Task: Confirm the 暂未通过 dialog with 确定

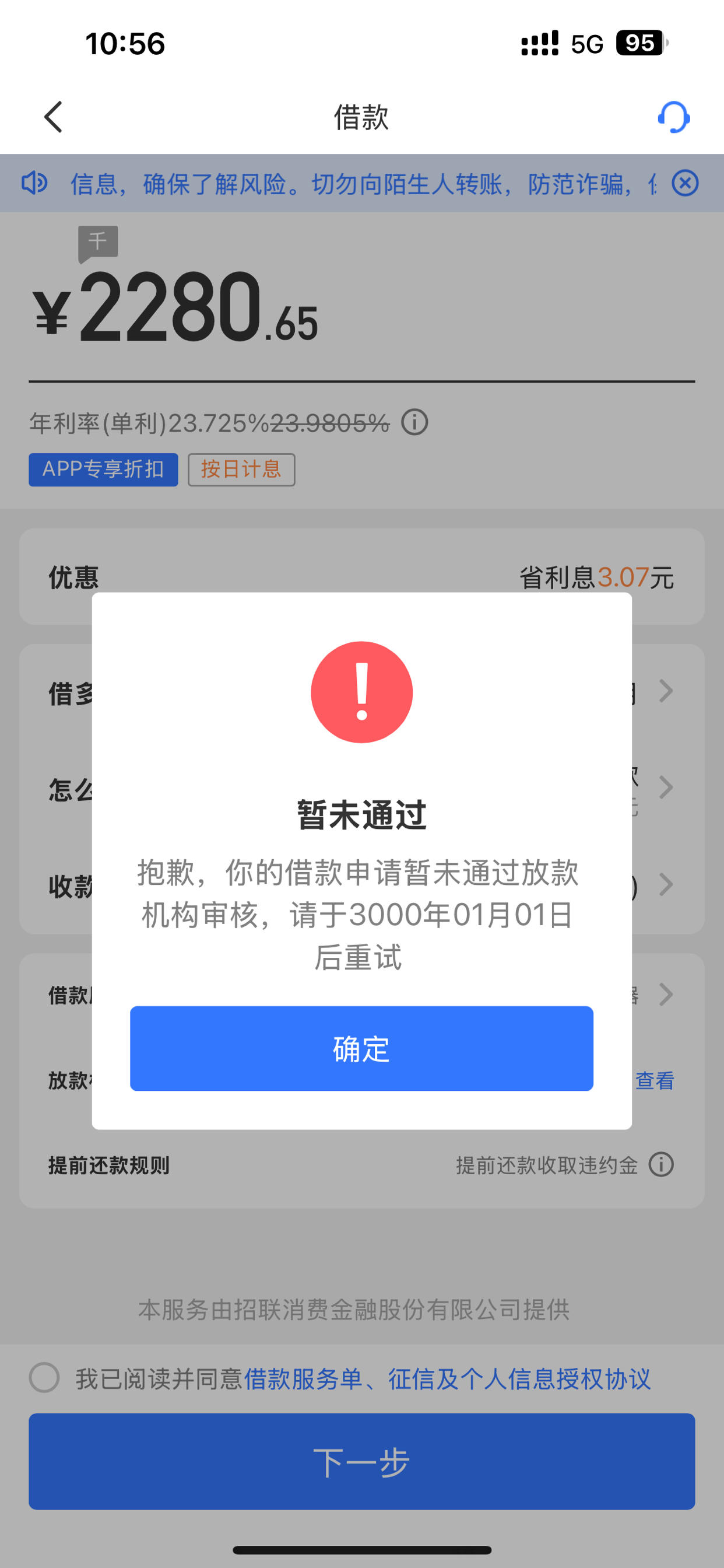Action: [x=361, y=1048]
